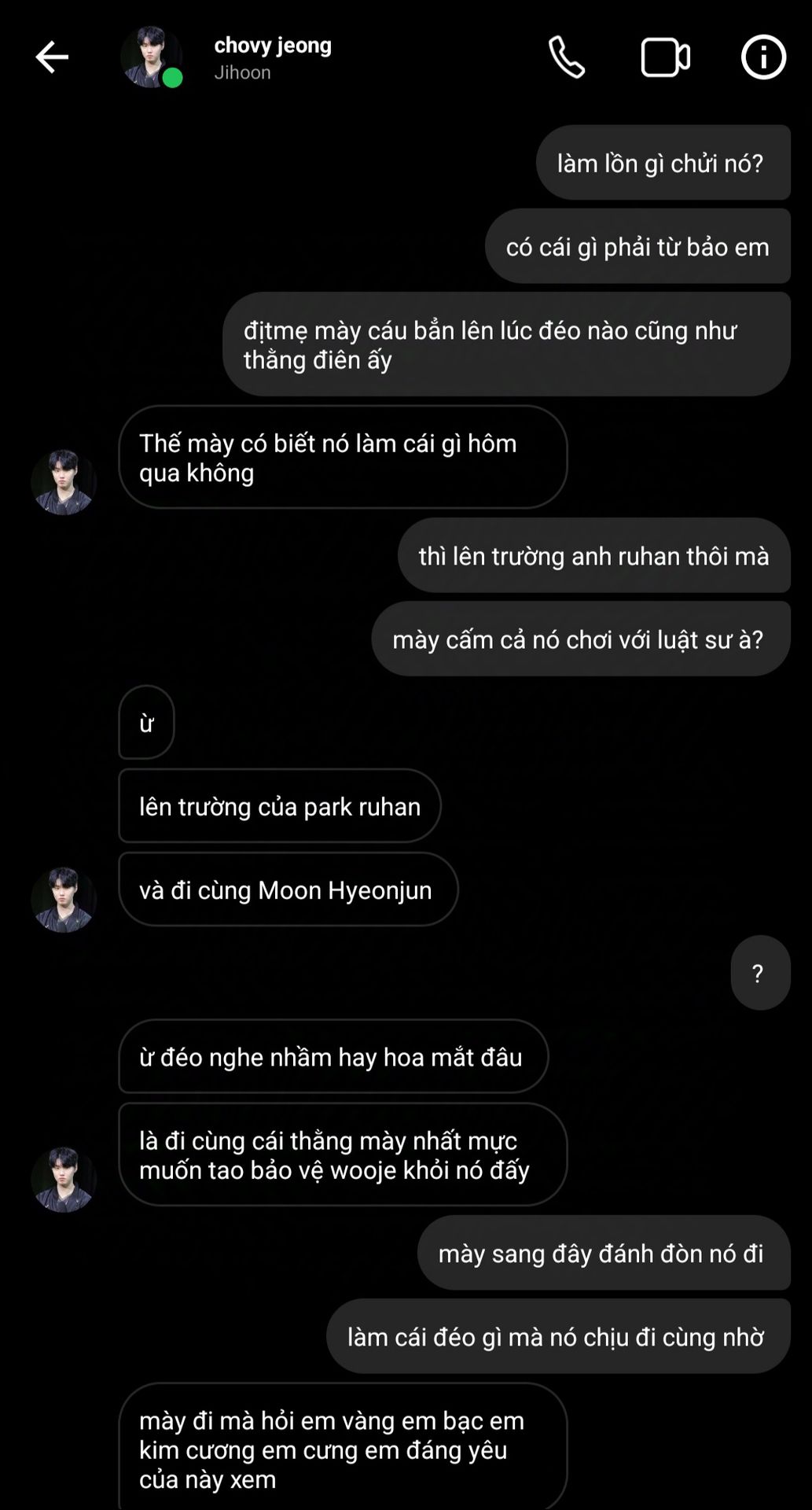This screenshot has width=812, height=1510.
Task: Go back to the inbox
Action: pos(52,57)
